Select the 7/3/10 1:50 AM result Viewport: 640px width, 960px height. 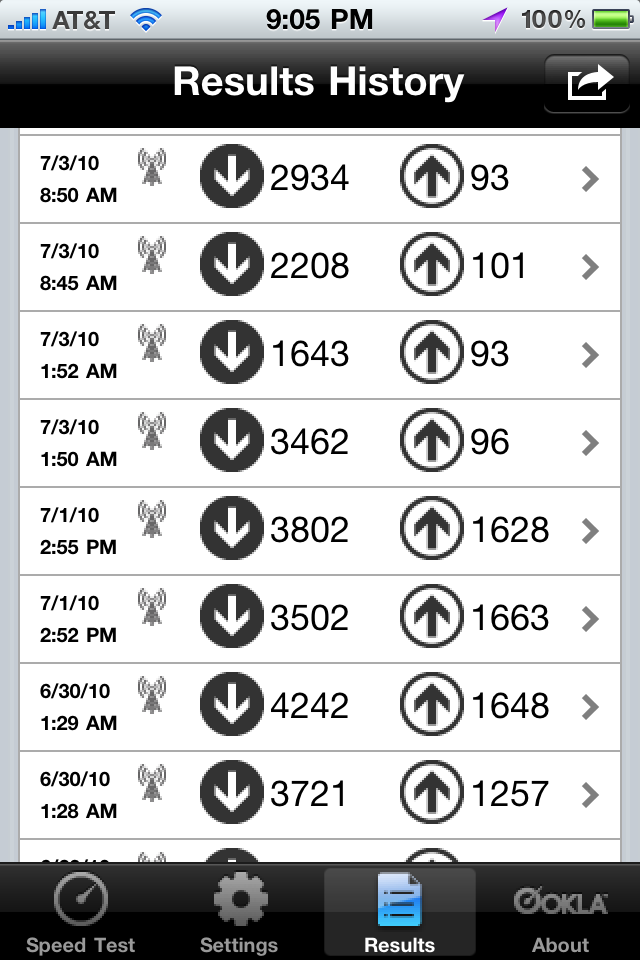tap(320, 443)
